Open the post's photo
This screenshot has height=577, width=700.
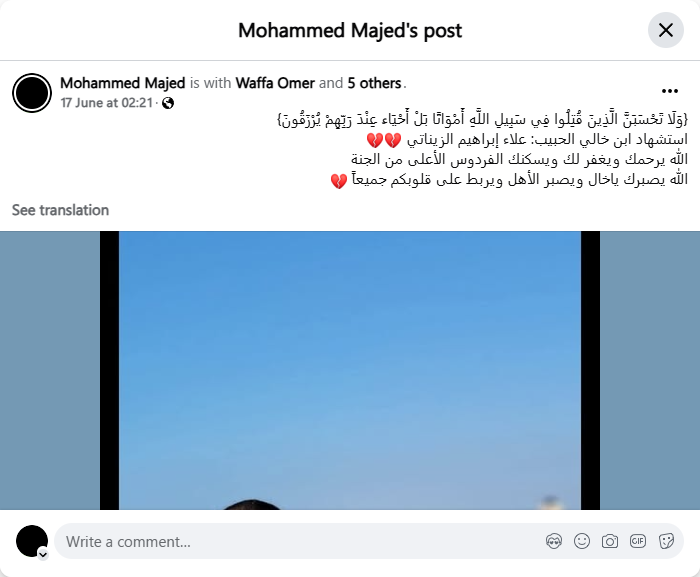pos(350,370)
